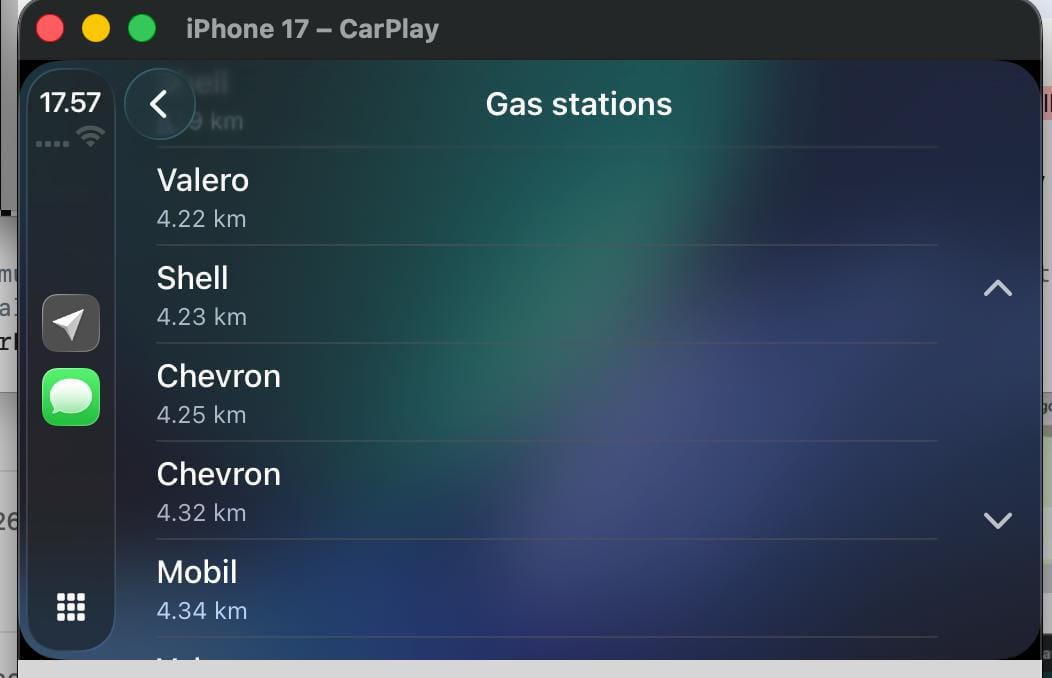Viewport: 1052px width, 678px height.
Task: Tap the down chevron to page downward
Action: pos(997,520)
